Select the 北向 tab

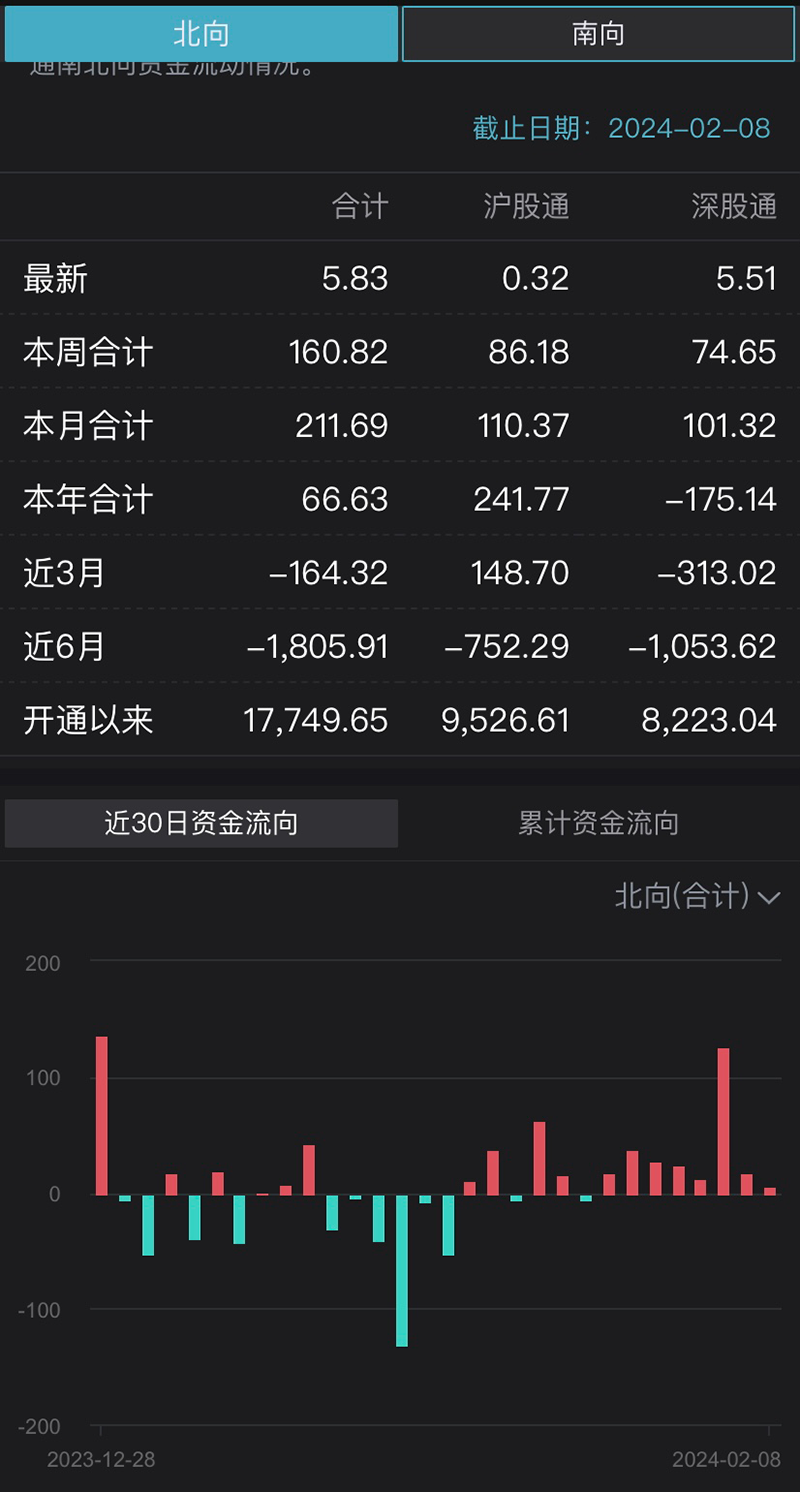(x=200, y=33)
